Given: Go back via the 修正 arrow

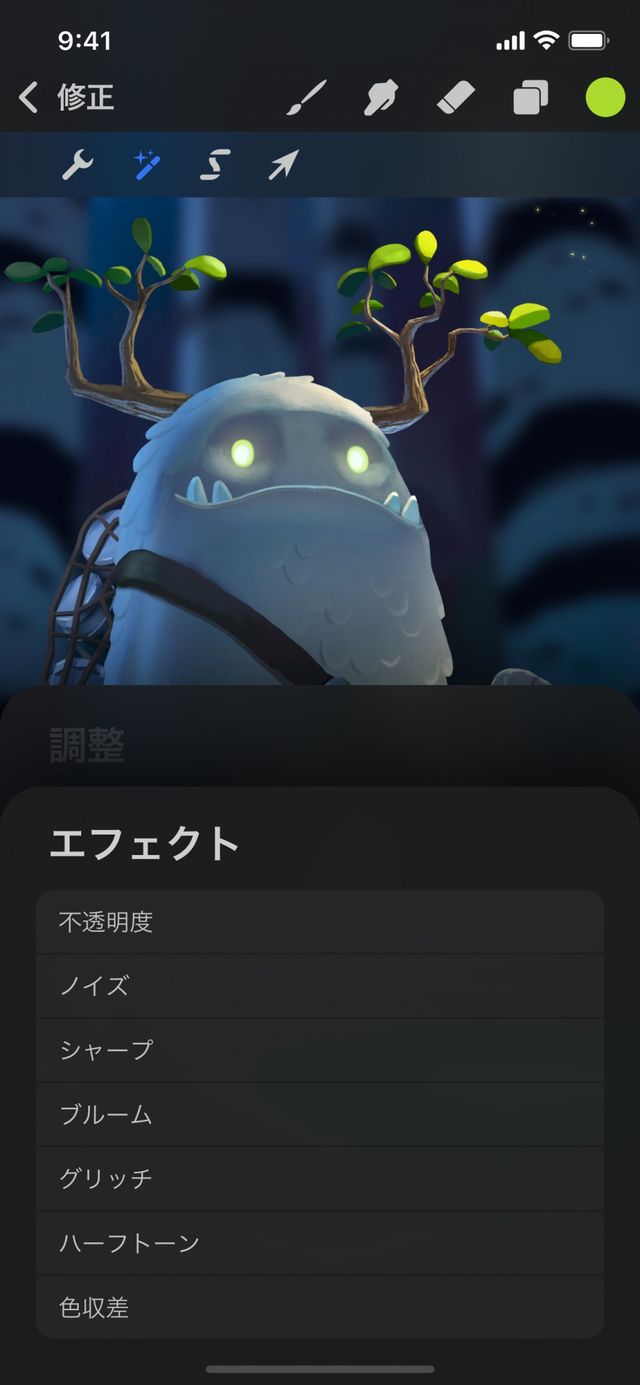Looking at the screenshot, I should pos(30,98).
